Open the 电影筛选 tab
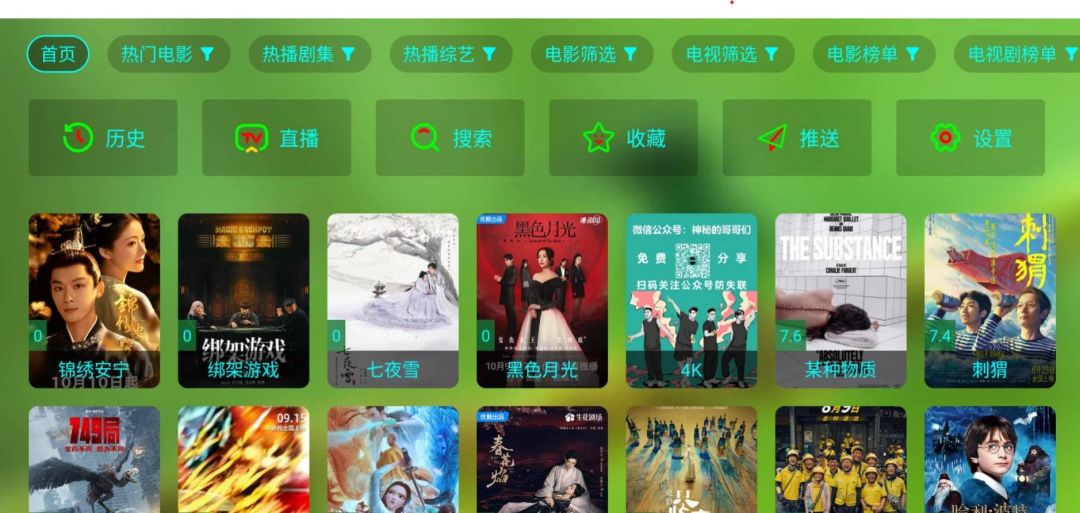Viewport: 1080px width, 513px height. click(x=591, y=54)
